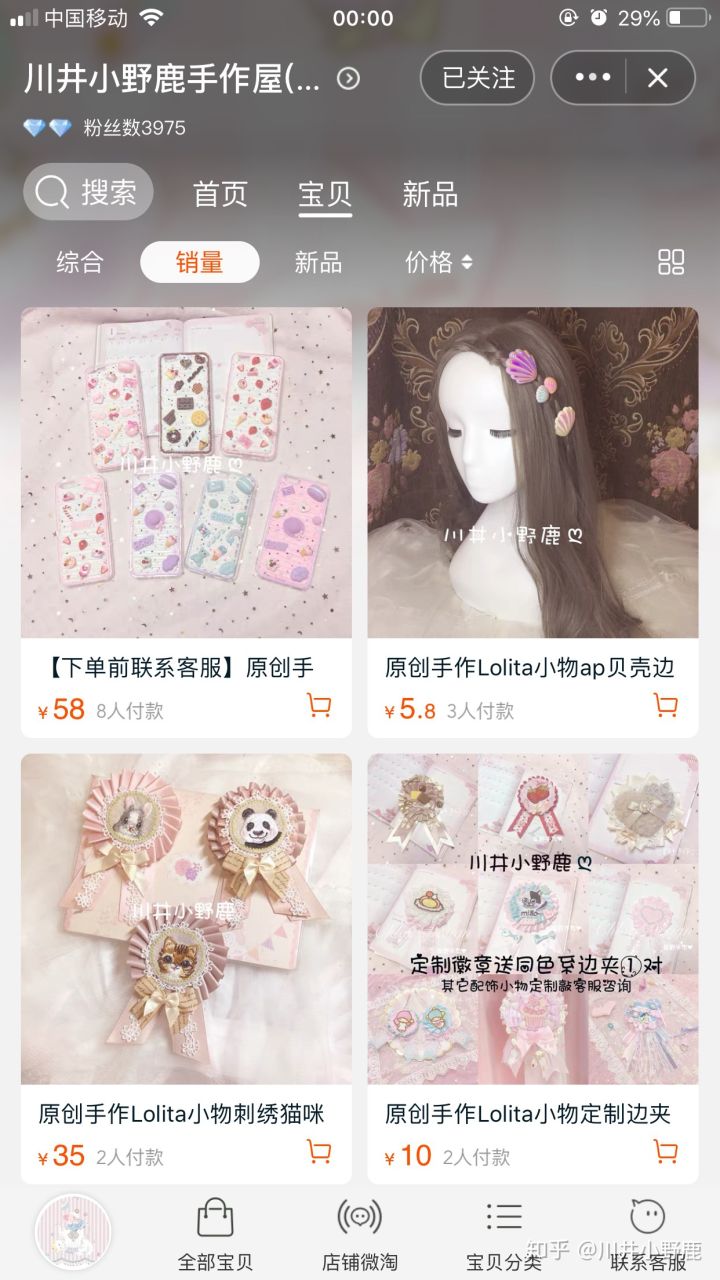Add the ¥10 定制边夹 item to cart
Screen dimensions: 720x1280
665,1153
